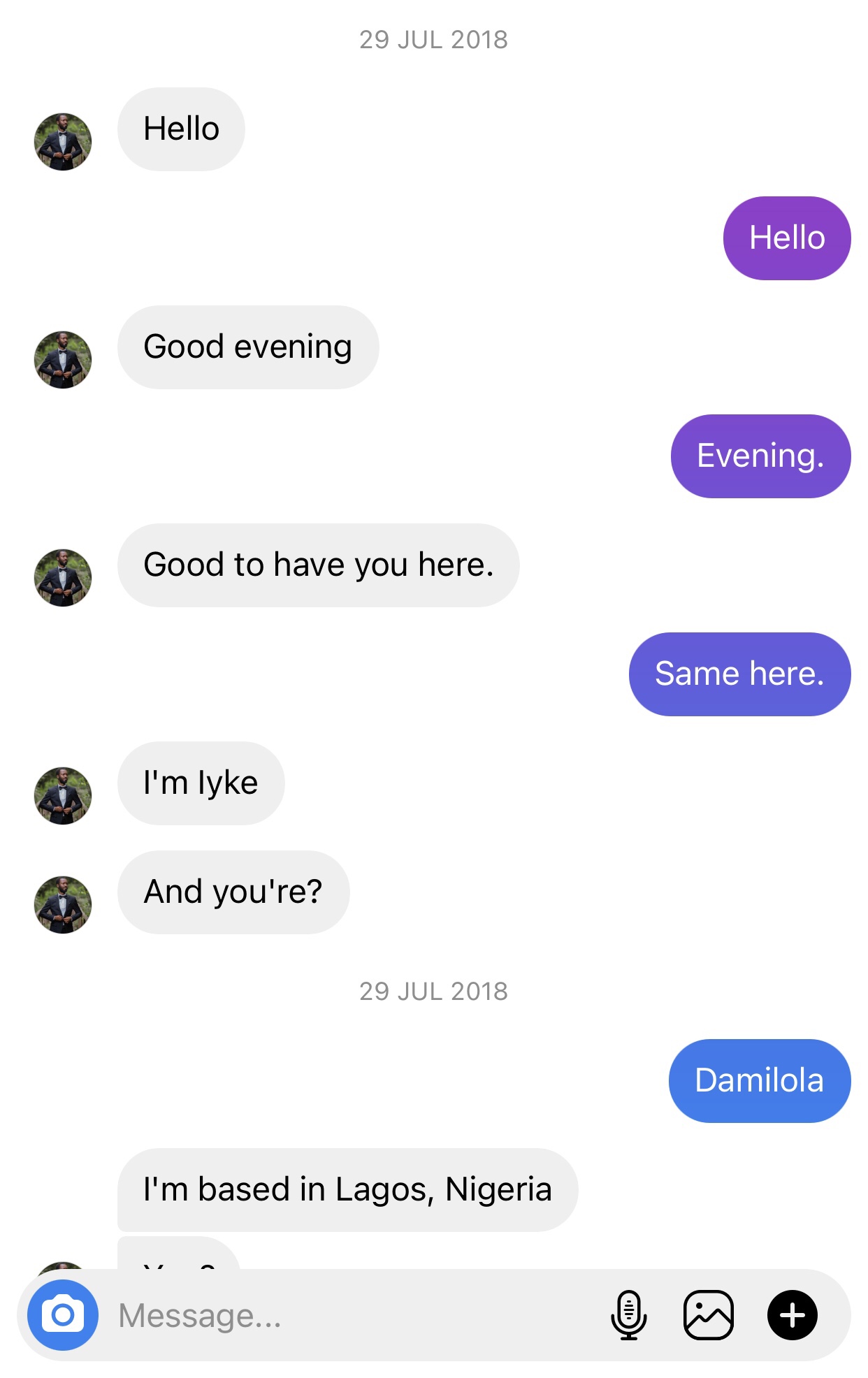Open the photo gallery picker
The height and width of the screenshot is (1378, 868).
708,1315
